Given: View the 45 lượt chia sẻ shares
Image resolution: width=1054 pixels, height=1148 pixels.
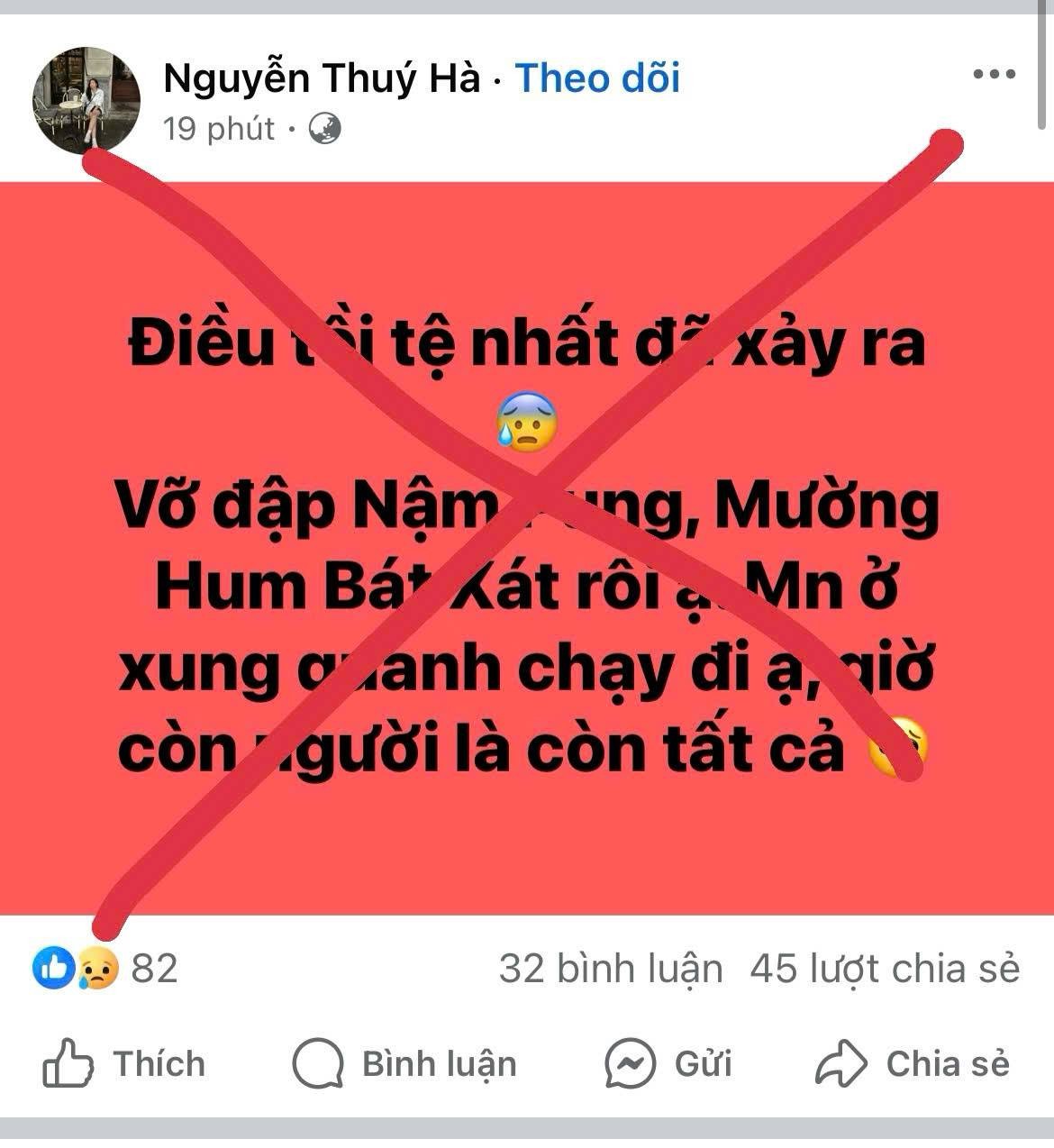Looking at the screenshot, I should point(885,969).
